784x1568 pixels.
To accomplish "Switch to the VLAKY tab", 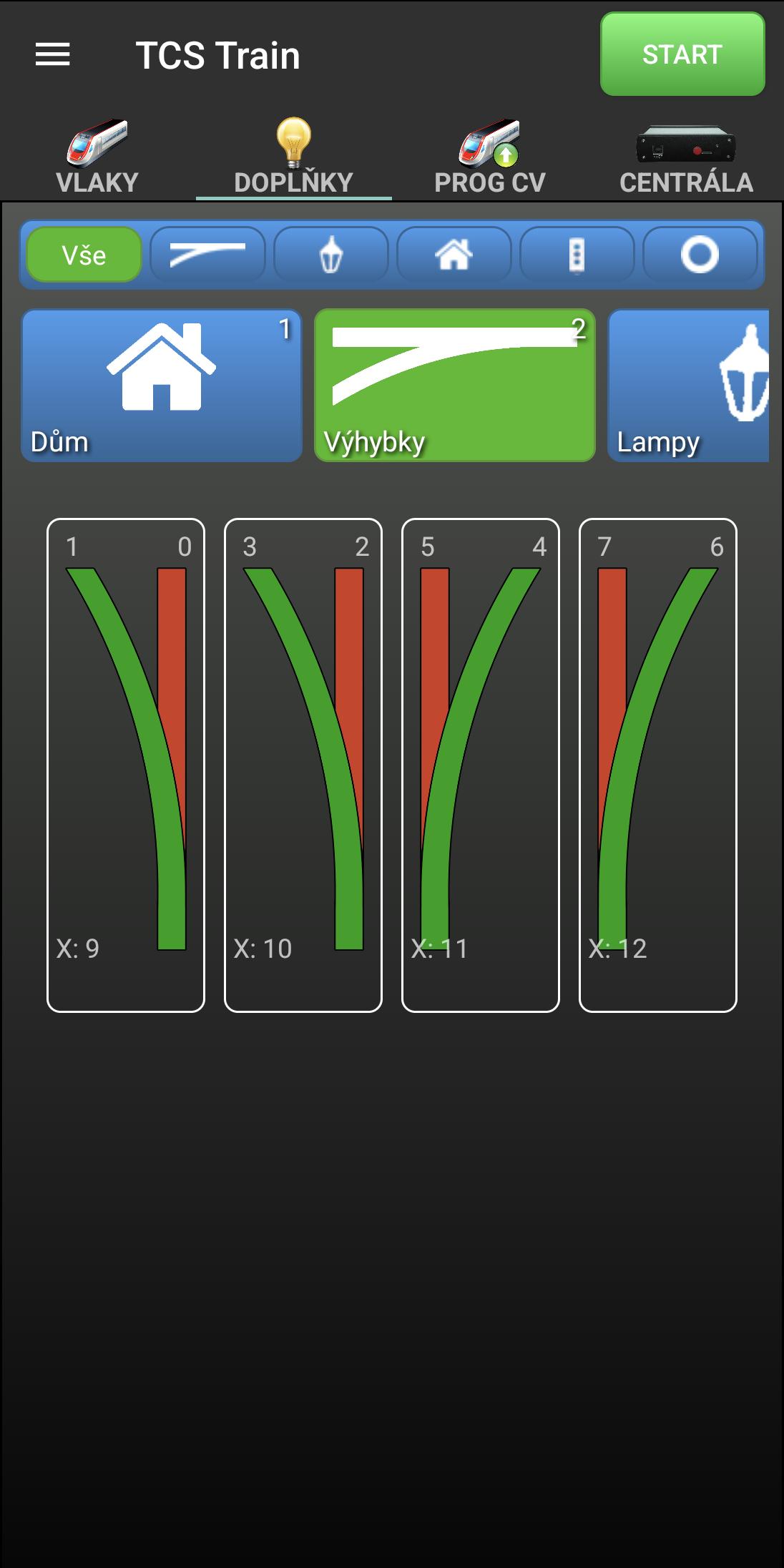I will tap(98, 157).
